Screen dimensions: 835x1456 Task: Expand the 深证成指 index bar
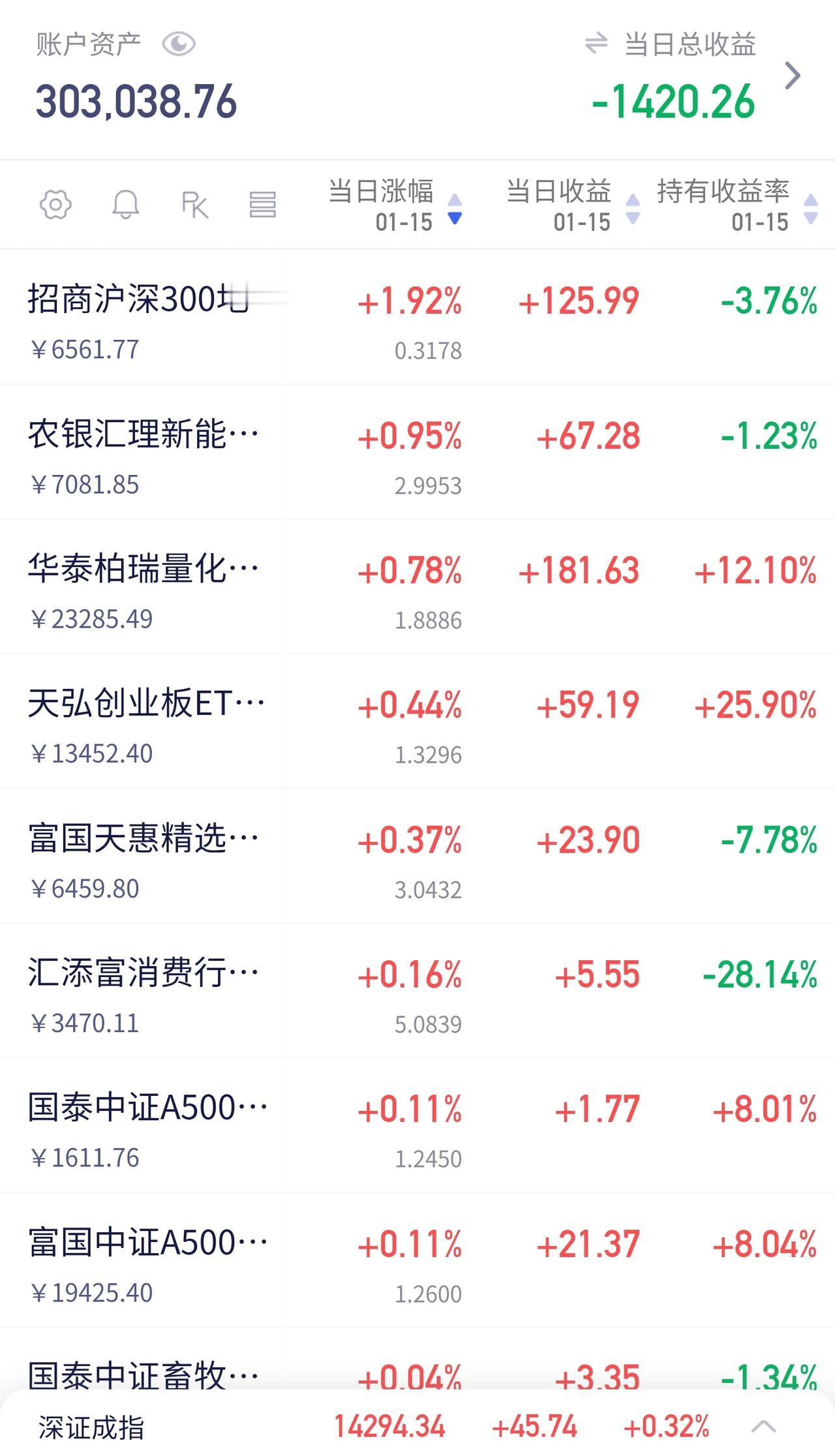tap(763, 1427)
